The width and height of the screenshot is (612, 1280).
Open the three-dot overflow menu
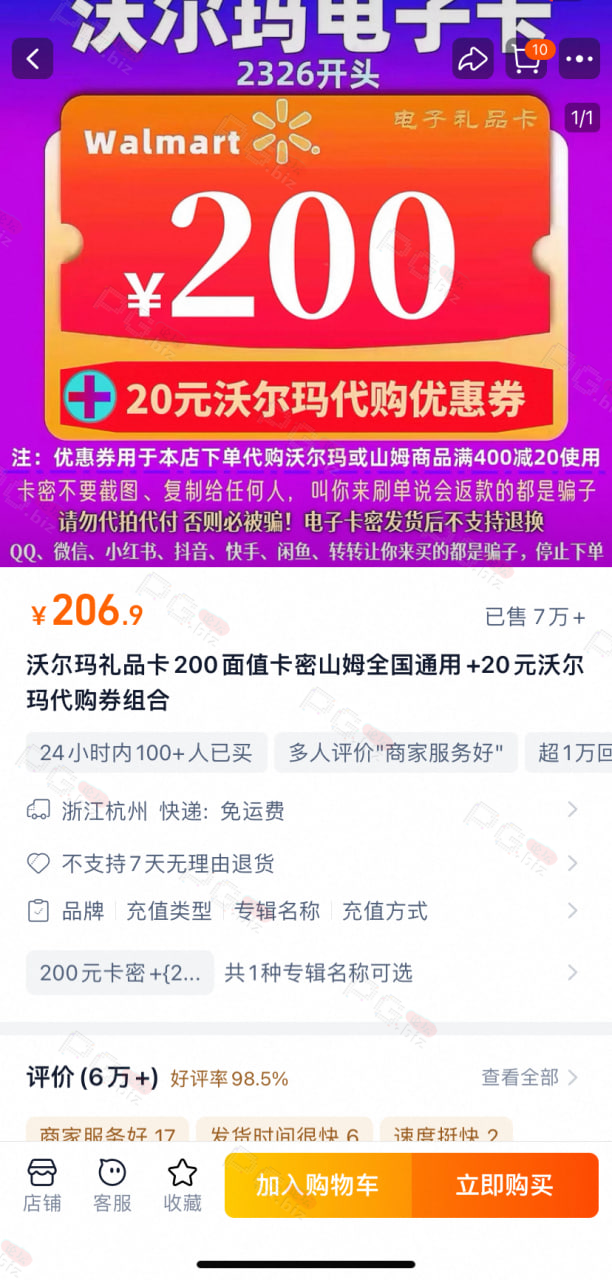pos(579,59)
